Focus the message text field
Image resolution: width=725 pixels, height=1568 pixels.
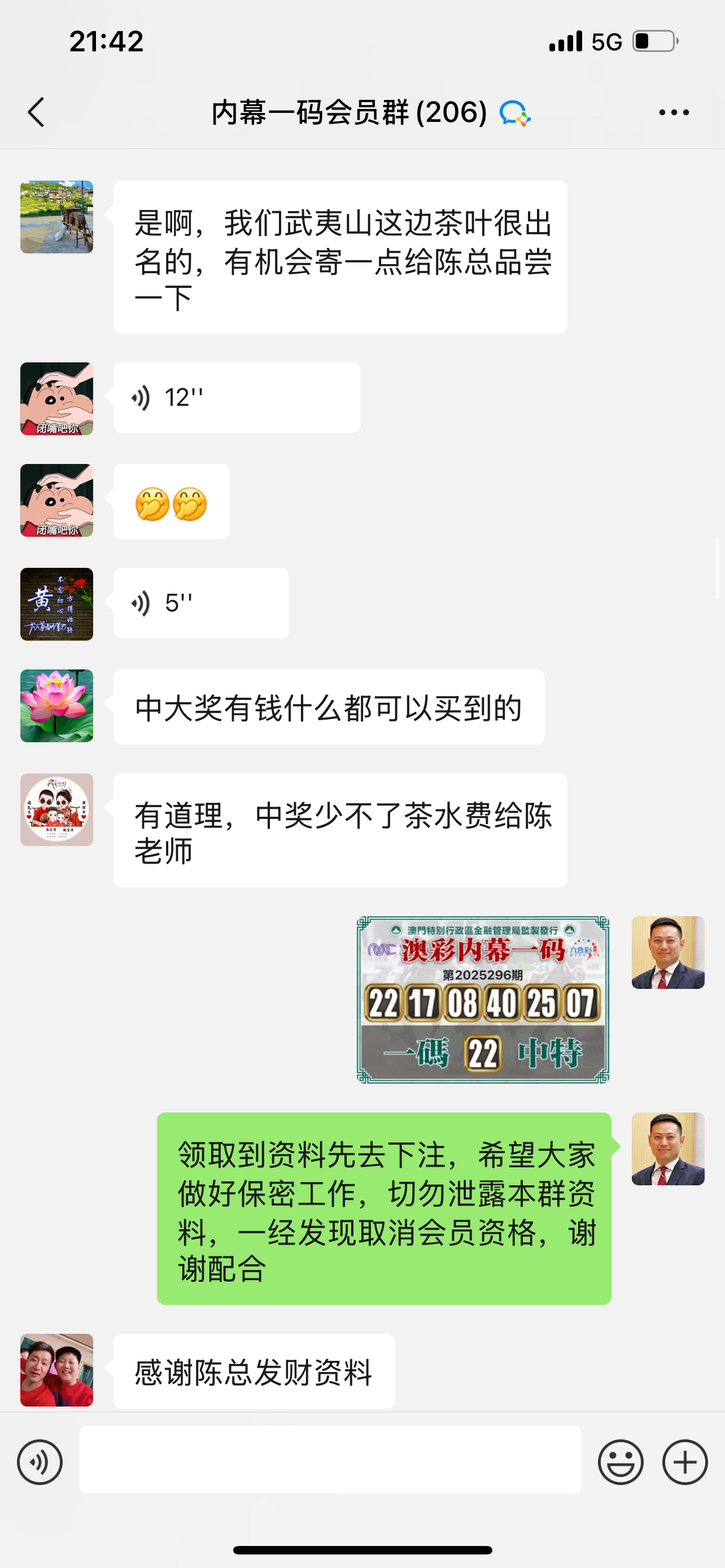pos(330,1460)
